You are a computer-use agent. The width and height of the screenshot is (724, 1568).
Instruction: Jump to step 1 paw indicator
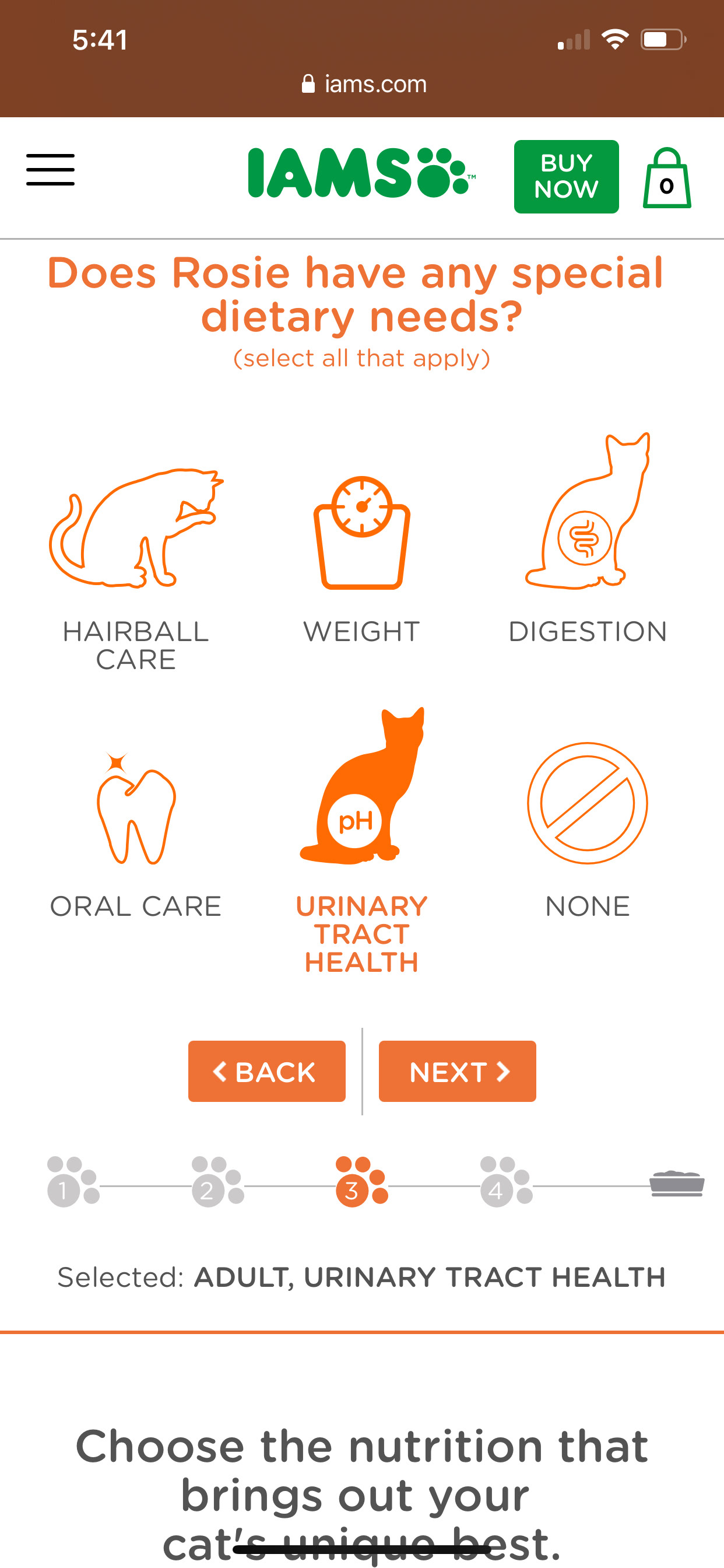tap(73, 1181)
